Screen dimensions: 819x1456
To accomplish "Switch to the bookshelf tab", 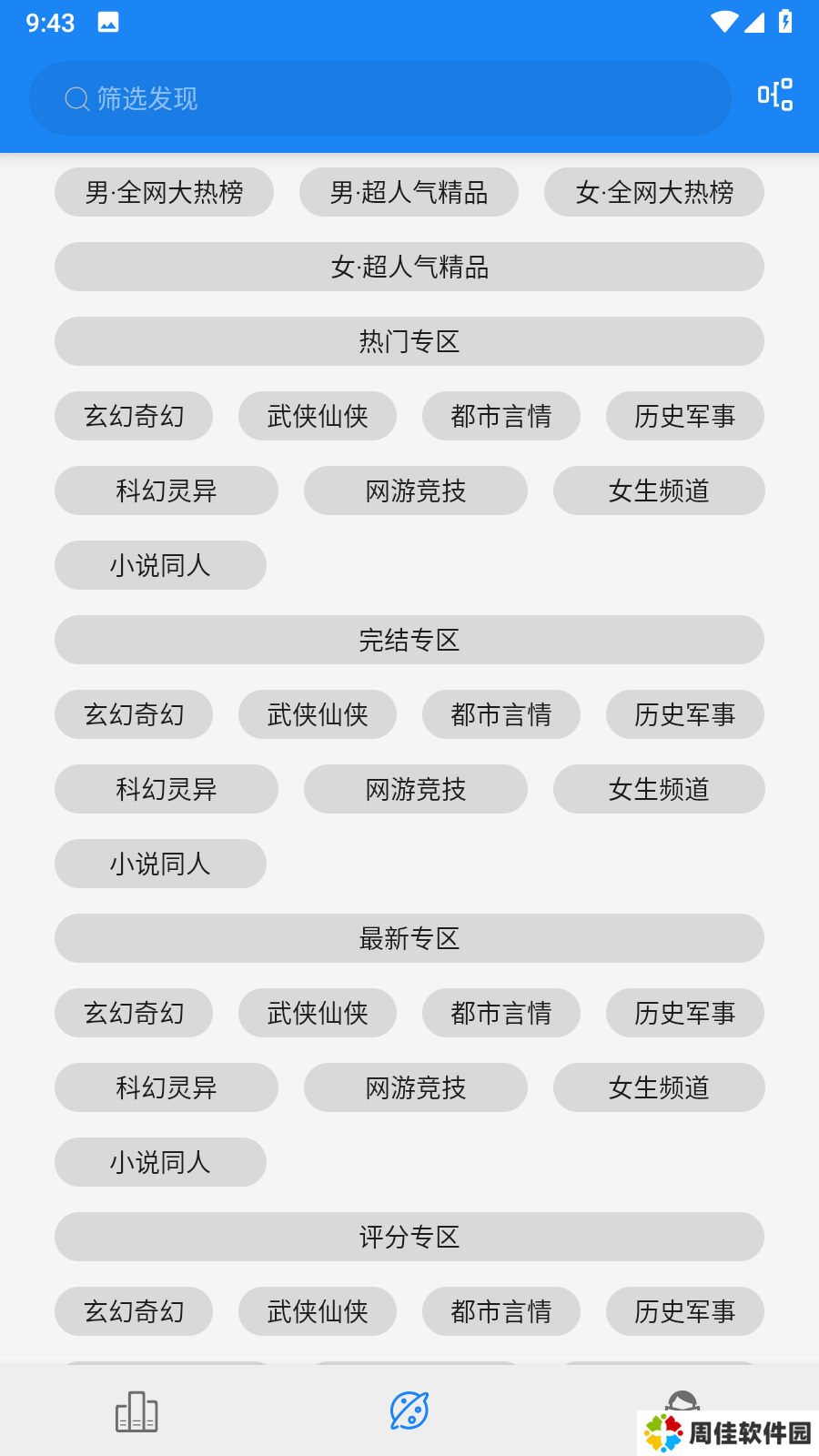I will tap(136, 1411).
